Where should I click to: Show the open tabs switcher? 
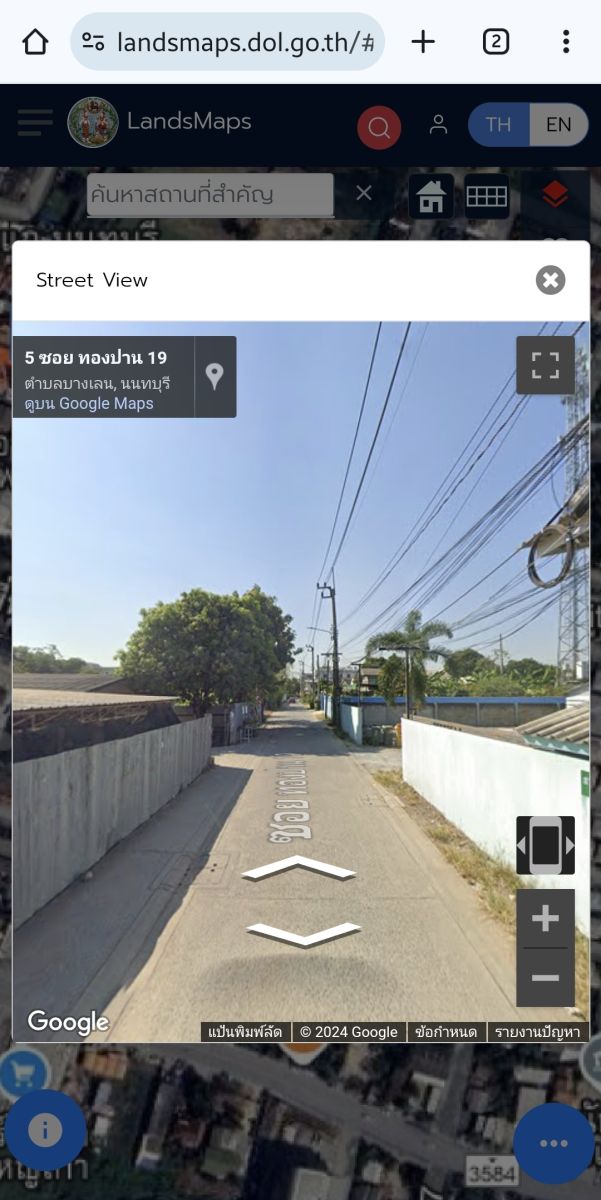pyautogui.click(x=496, y=42)
